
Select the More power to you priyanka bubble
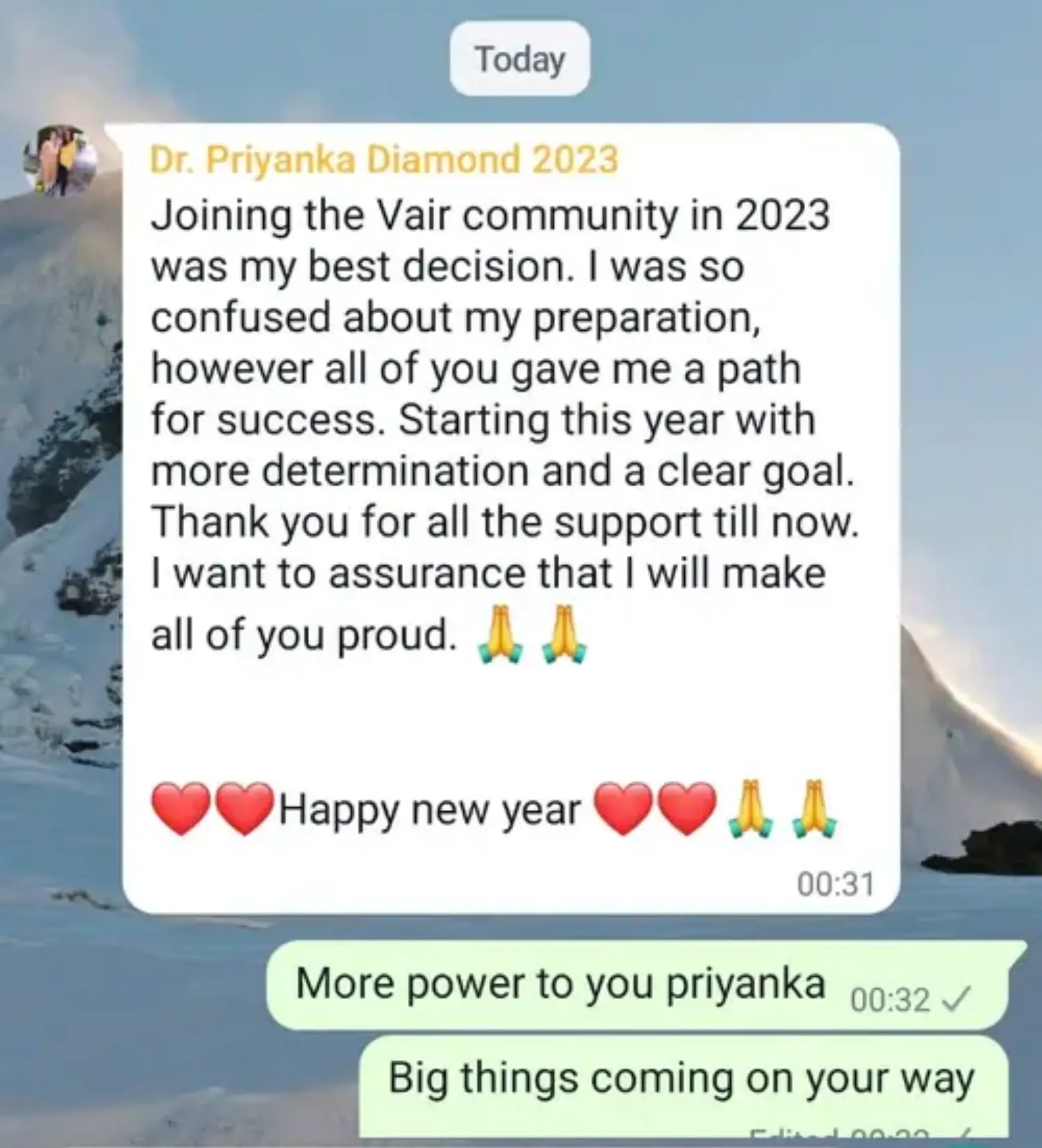(563, 981)
